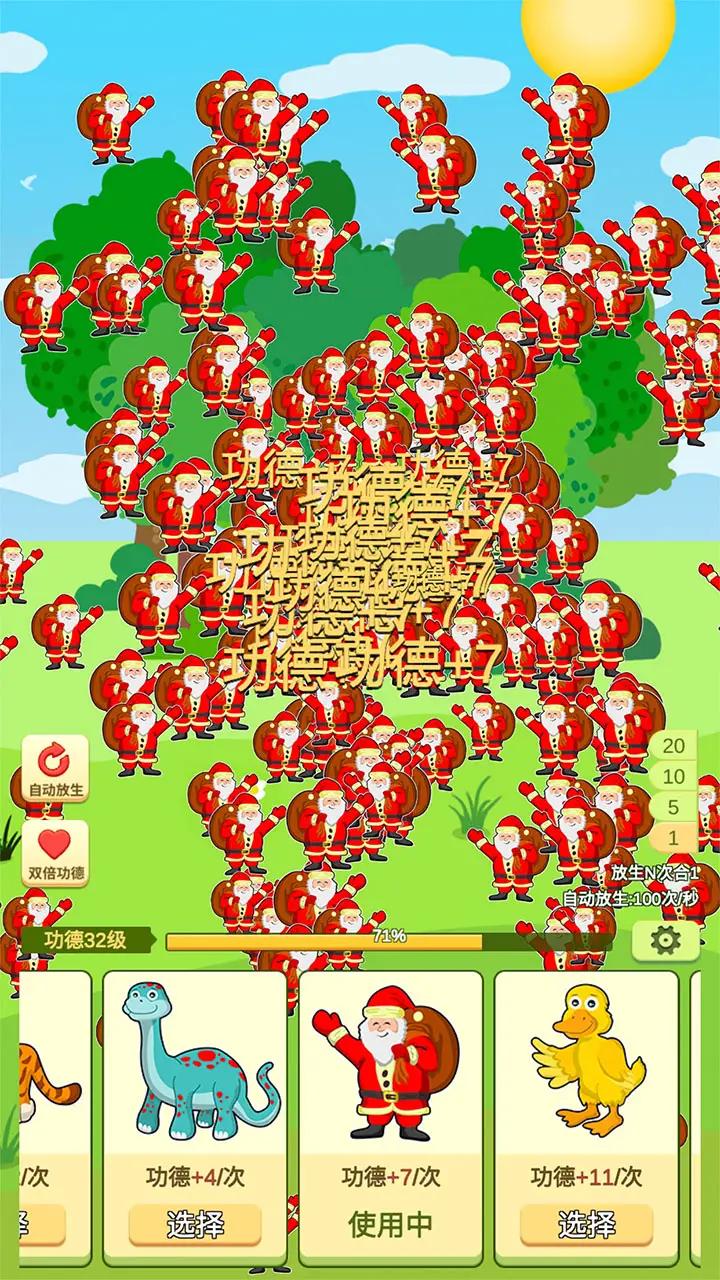The height and width of the screenshot is (1280, 720).
Task: Select the 20 multiplier option
Action: (x=674, y=745)
